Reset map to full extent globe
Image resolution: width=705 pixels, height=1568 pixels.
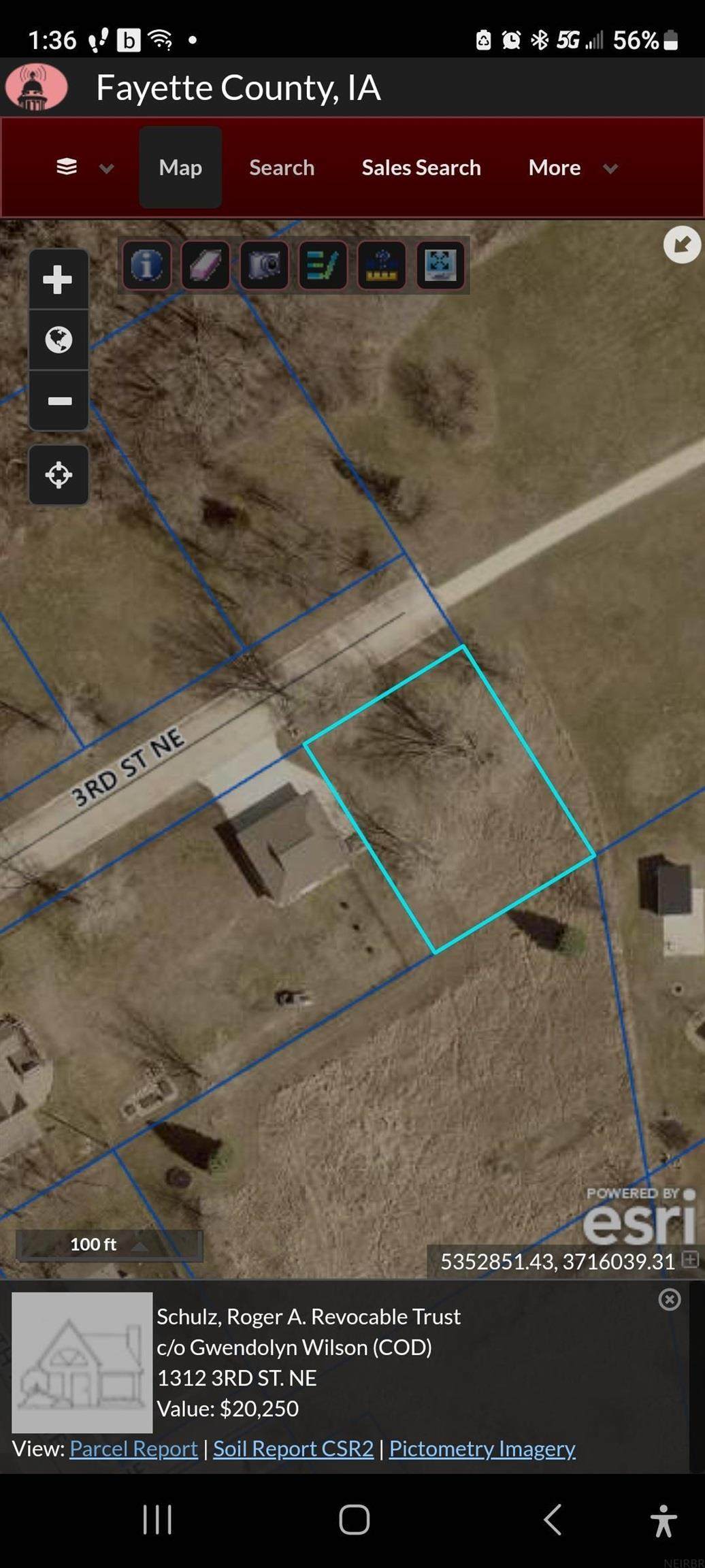pos(59,340)
